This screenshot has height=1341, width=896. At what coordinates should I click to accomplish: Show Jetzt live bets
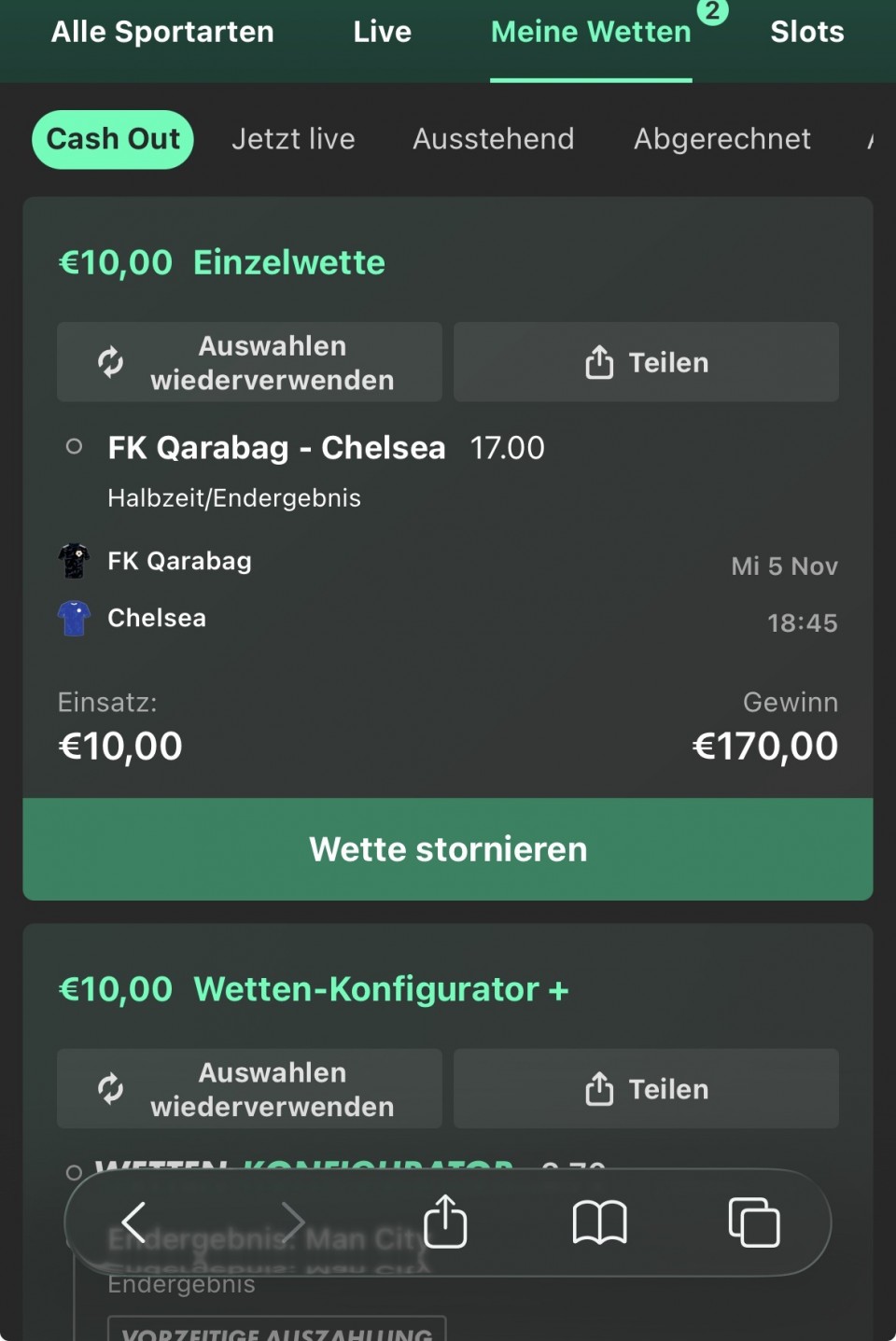click(x=293, y=139)
